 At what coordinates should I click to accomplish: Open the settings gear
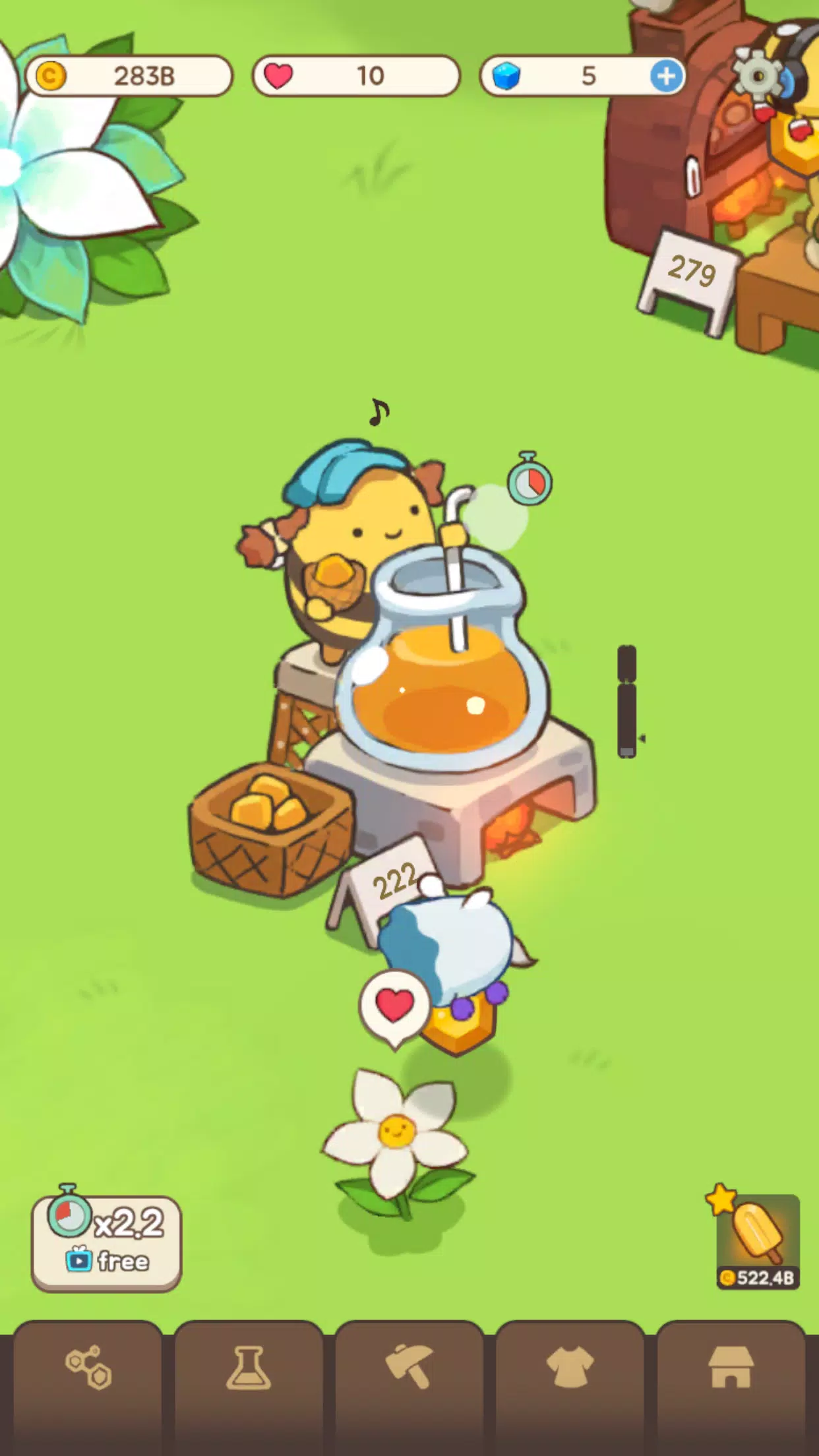click(758, 76)
